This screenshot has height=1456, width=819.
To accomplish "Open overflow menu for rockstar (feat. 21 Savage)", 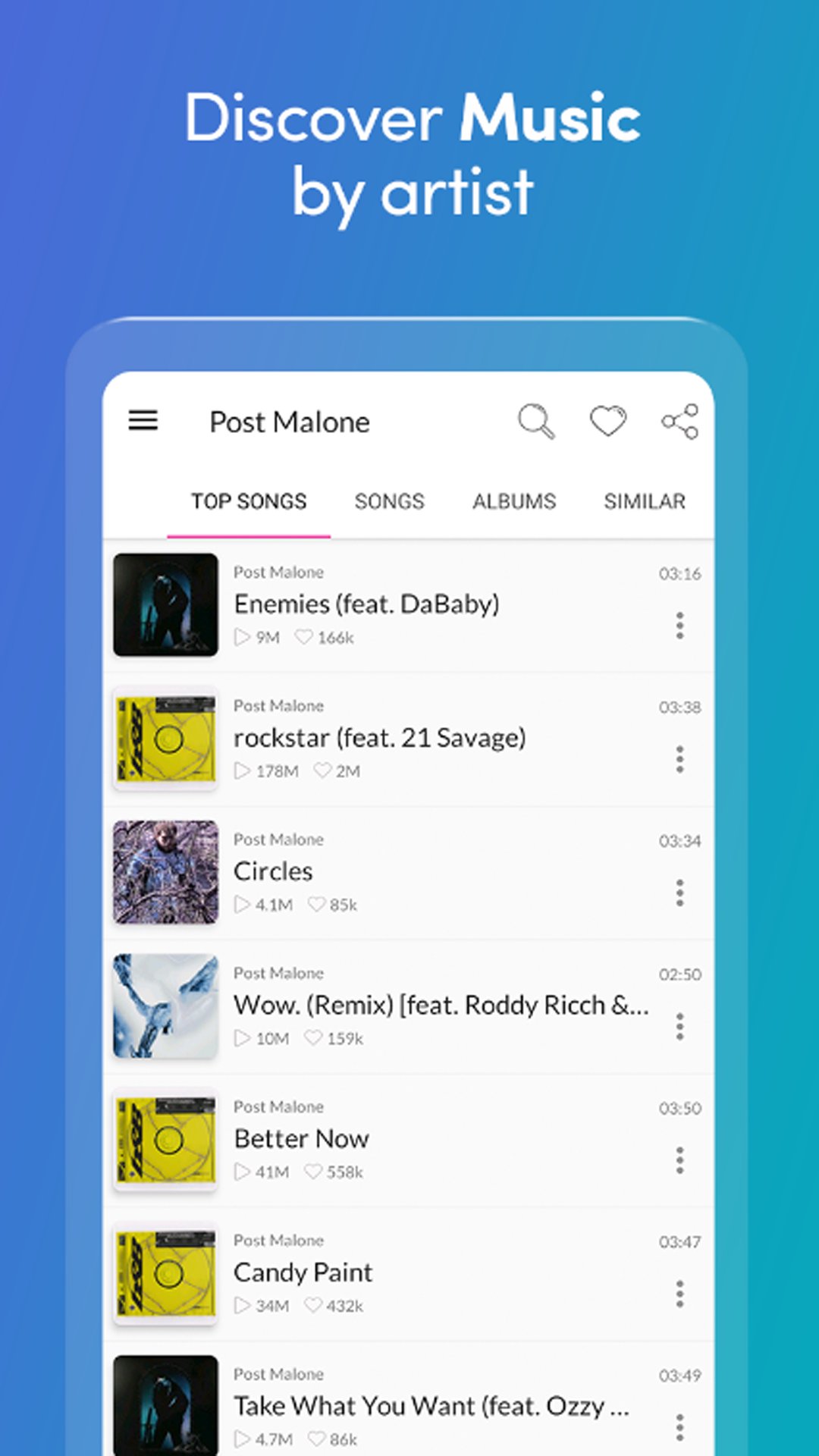I will (679, 757).
